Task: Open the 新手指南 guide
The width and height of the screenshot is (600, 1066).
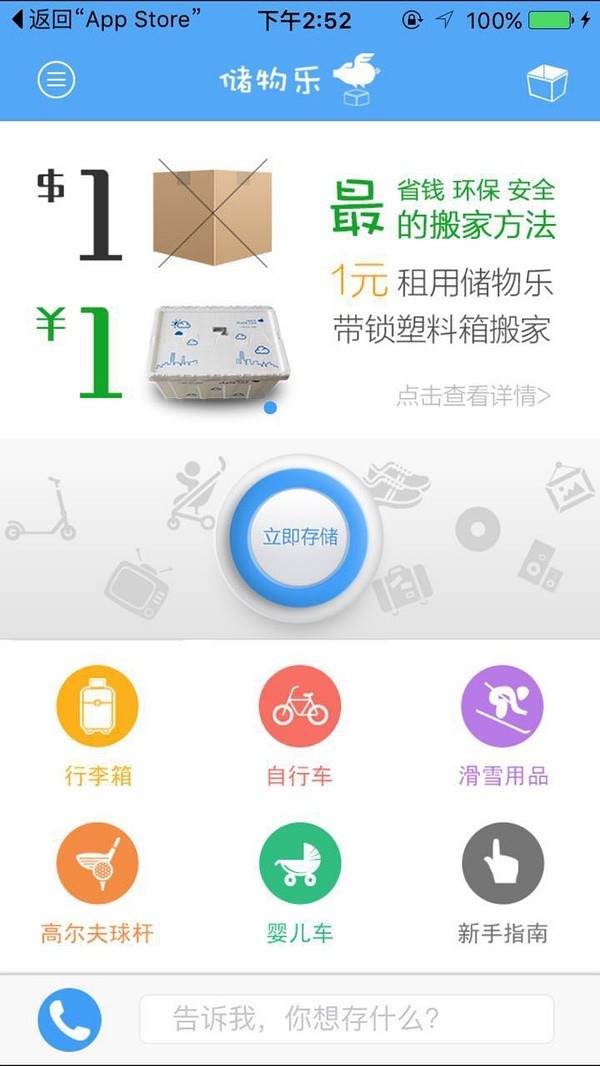Action: [503, 883]
